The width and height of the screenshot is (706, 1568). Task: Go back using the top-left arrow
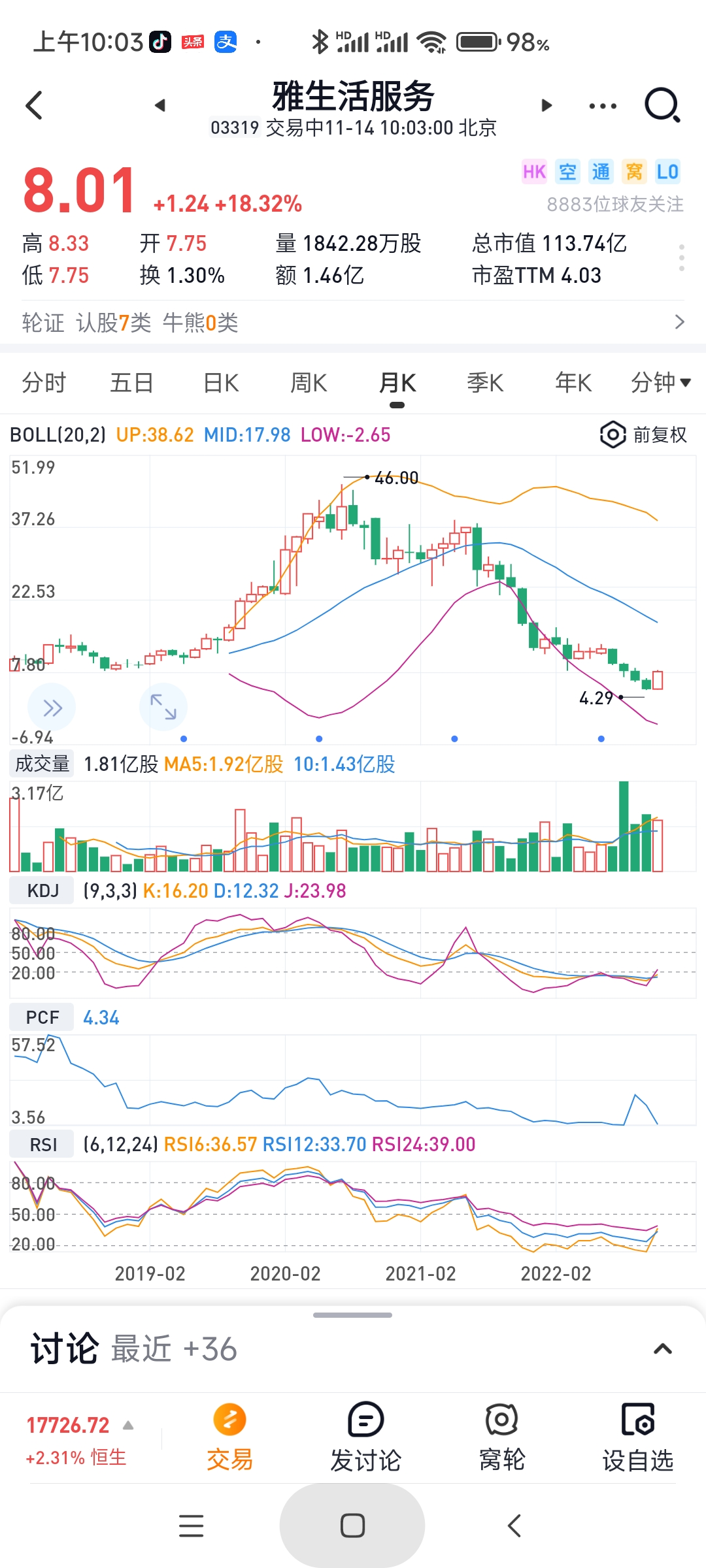click(34, 105)
